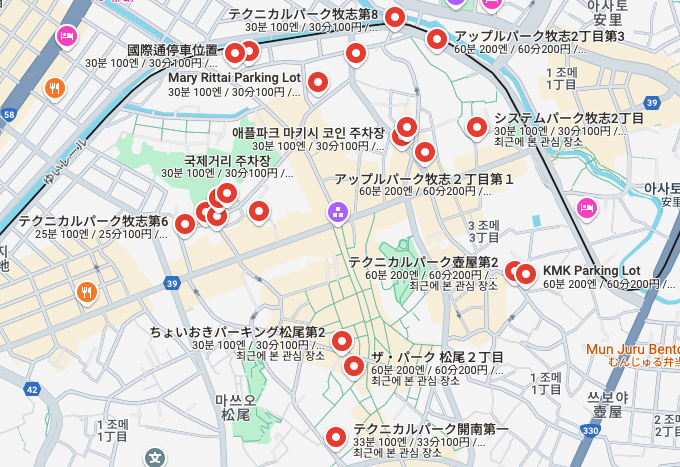Select the ちょいおきパーキング松尾第2 pin
Viewport: 680px width, 467px height.
342,341
